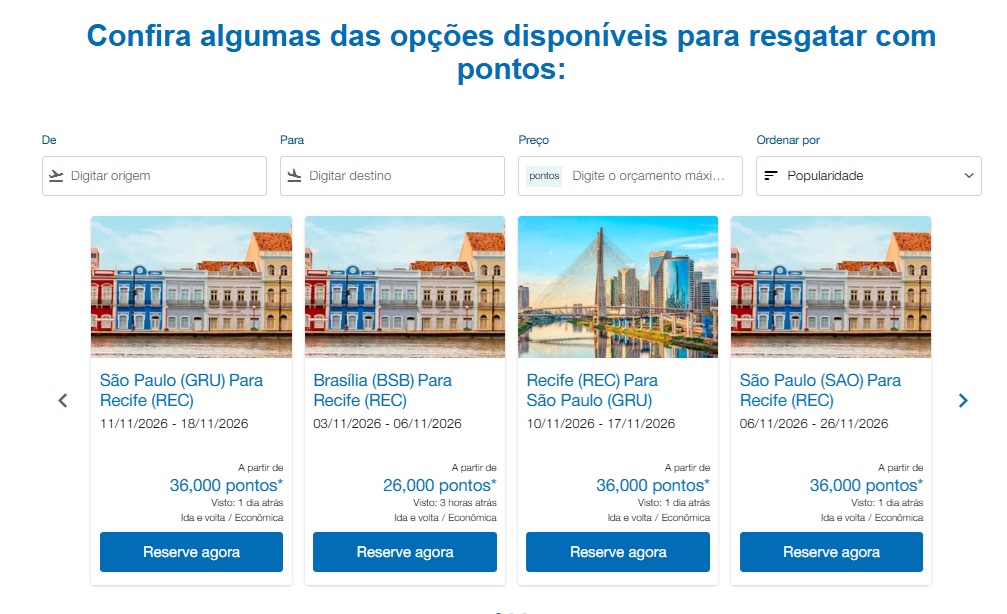Tap the origin field Digitar origem

(154, 176)
